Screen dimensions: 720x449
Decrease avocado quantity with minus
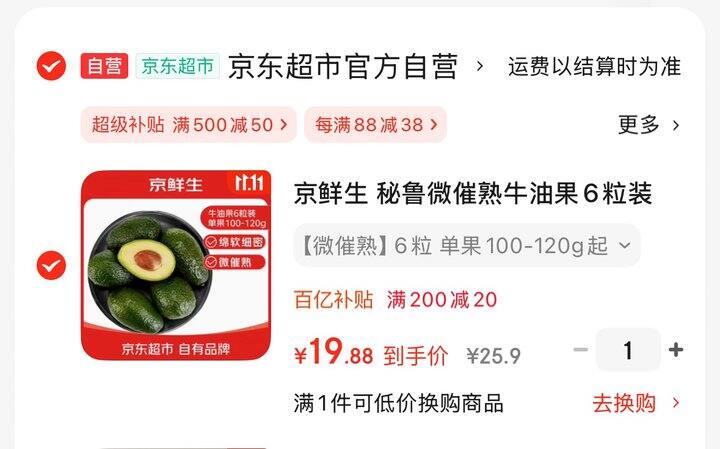pyautogui.click(x=580, y=350)
